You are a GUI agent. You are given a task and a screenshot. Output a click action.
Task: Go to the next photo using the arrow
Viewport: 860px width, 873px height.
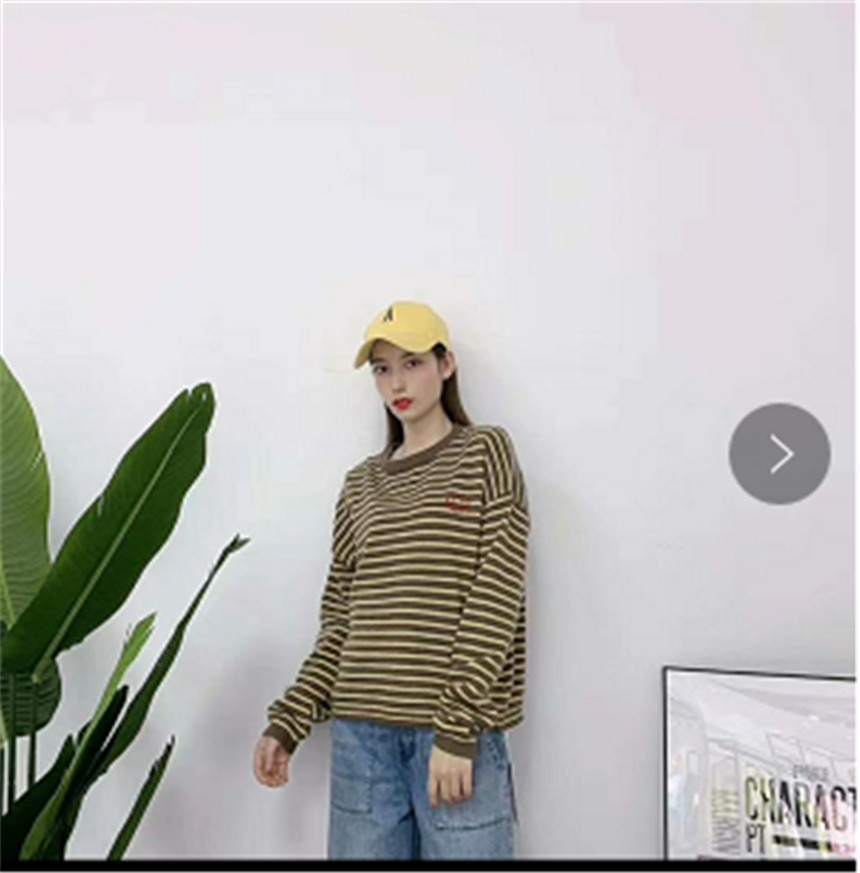pos(779,453)
